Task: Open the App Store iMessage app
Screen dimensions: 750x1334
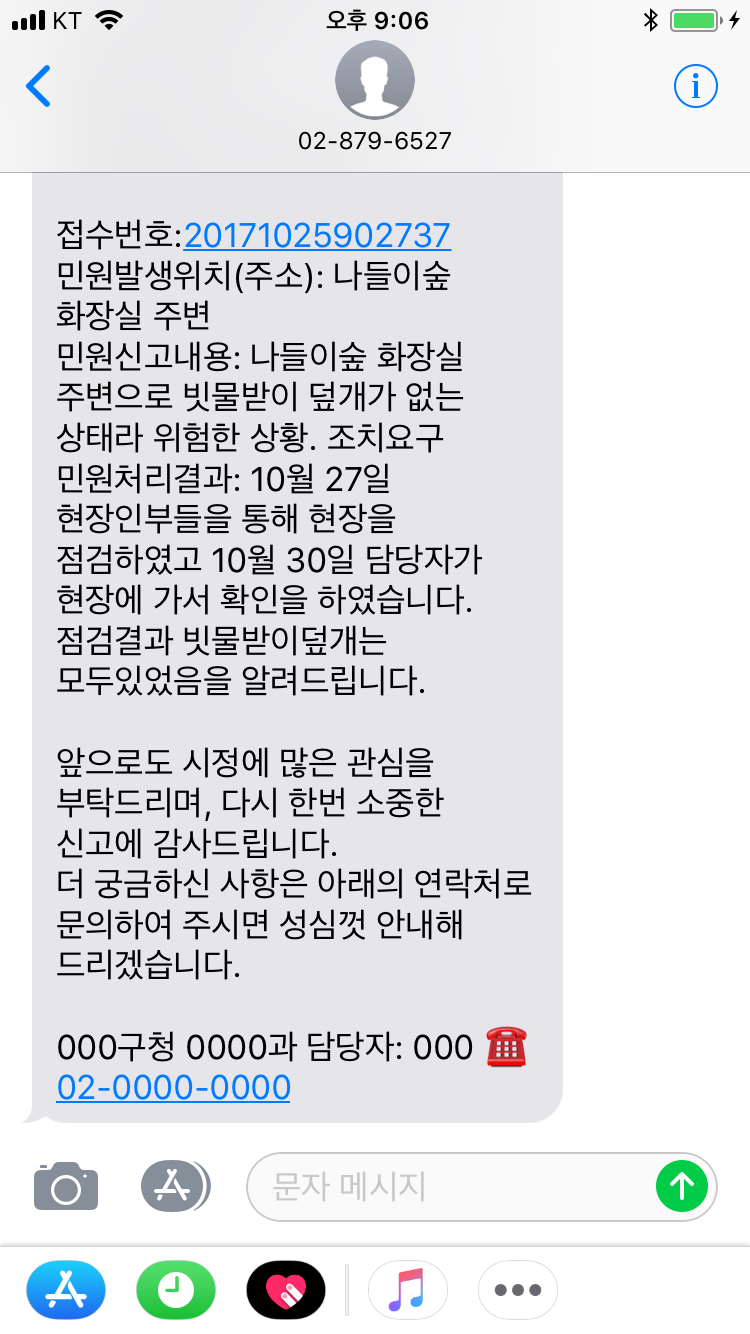Action: tap(66, 1290)
